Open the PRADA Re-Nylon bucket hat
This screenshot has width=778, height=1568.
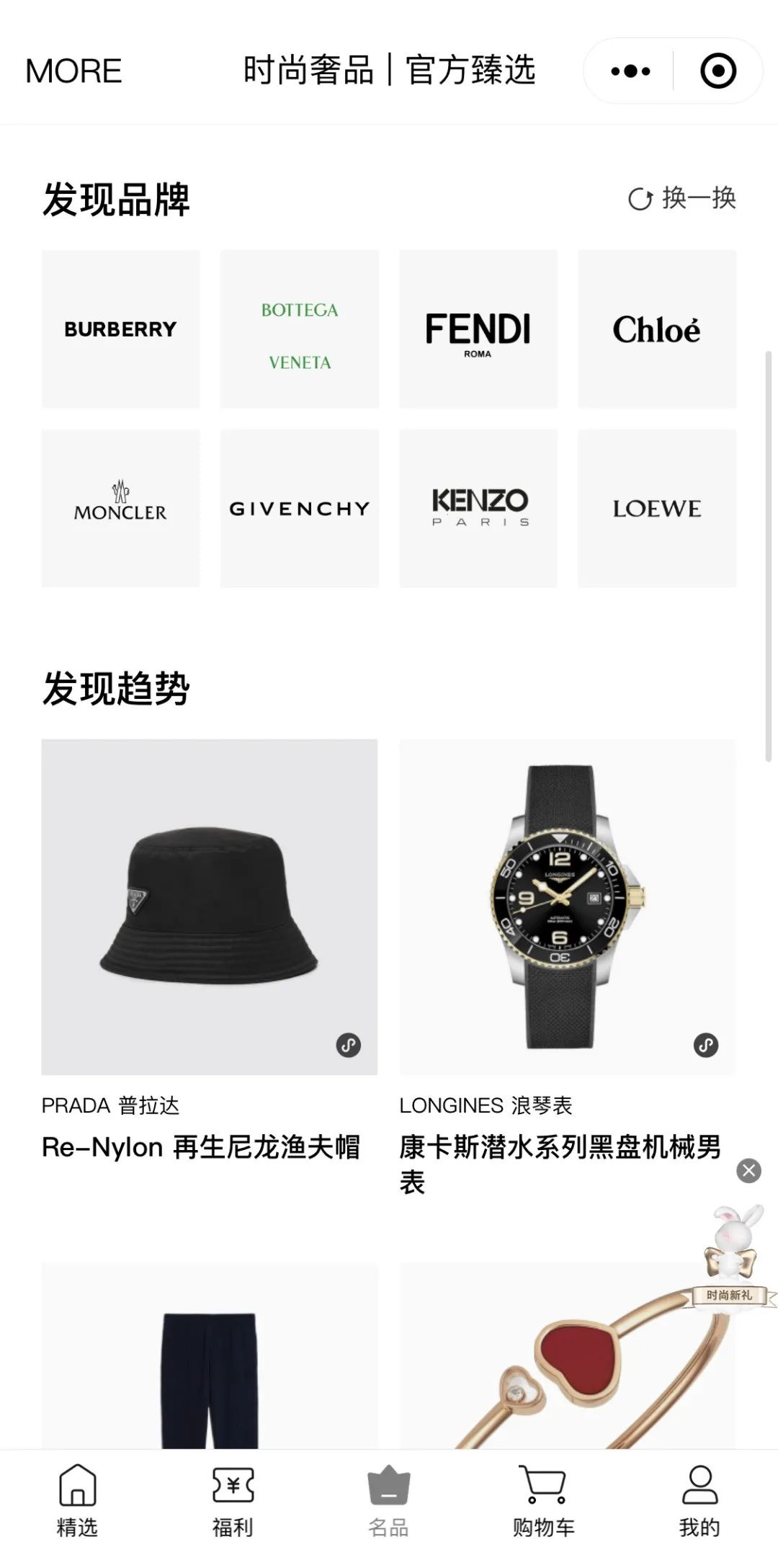(209, 906)
